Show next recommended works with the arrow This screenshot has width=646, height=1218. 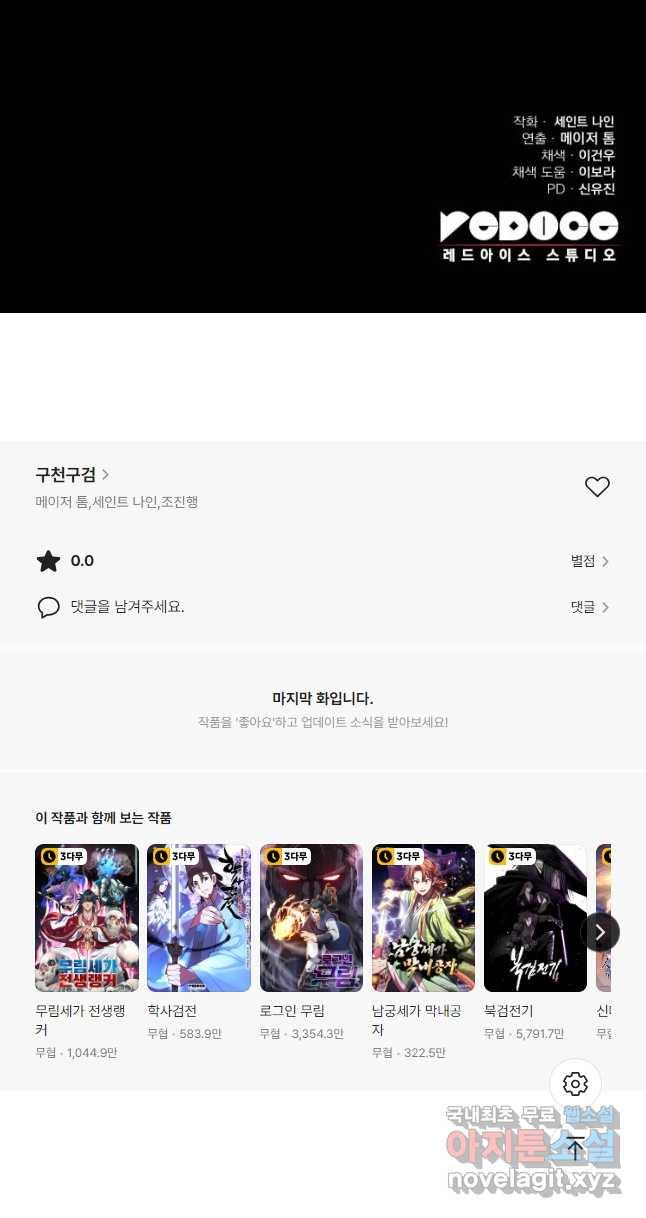[600, 932]
